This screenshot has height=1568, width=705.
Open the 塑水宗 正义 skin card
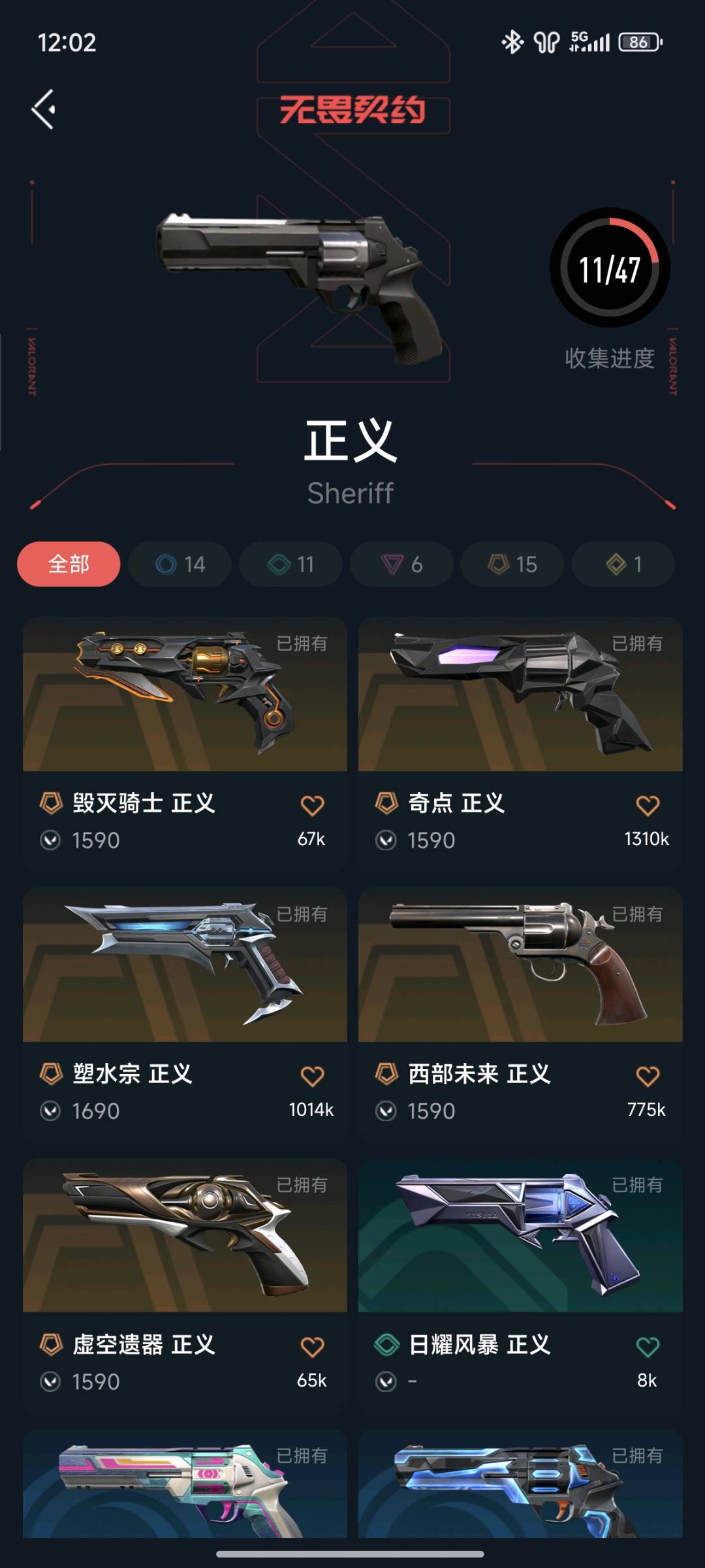tap(185, 965)
